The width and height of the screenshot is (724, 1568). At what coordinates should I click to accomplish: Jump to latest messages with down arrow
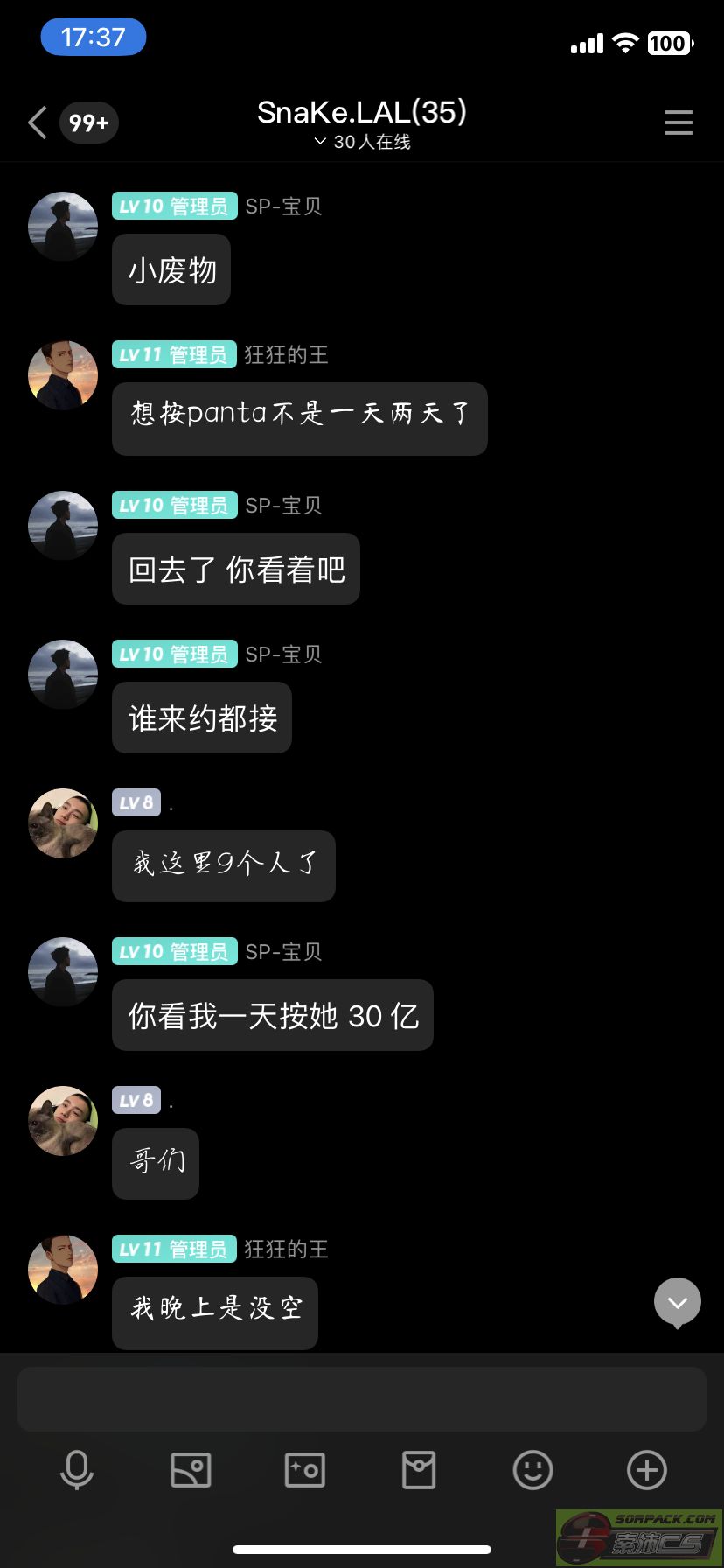click(x=678, y=1303)
